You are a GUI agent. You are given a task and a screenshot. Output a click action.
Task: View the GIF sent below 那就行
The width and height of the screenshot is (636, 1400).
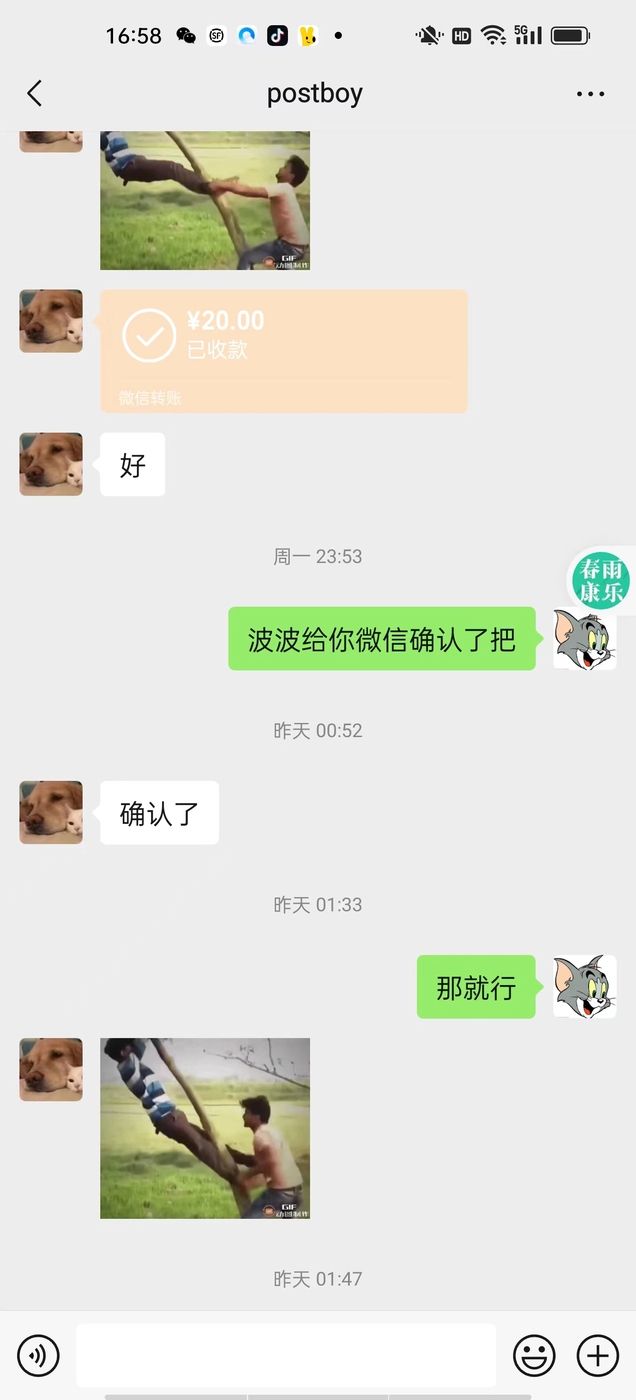tap(205, 1128)
